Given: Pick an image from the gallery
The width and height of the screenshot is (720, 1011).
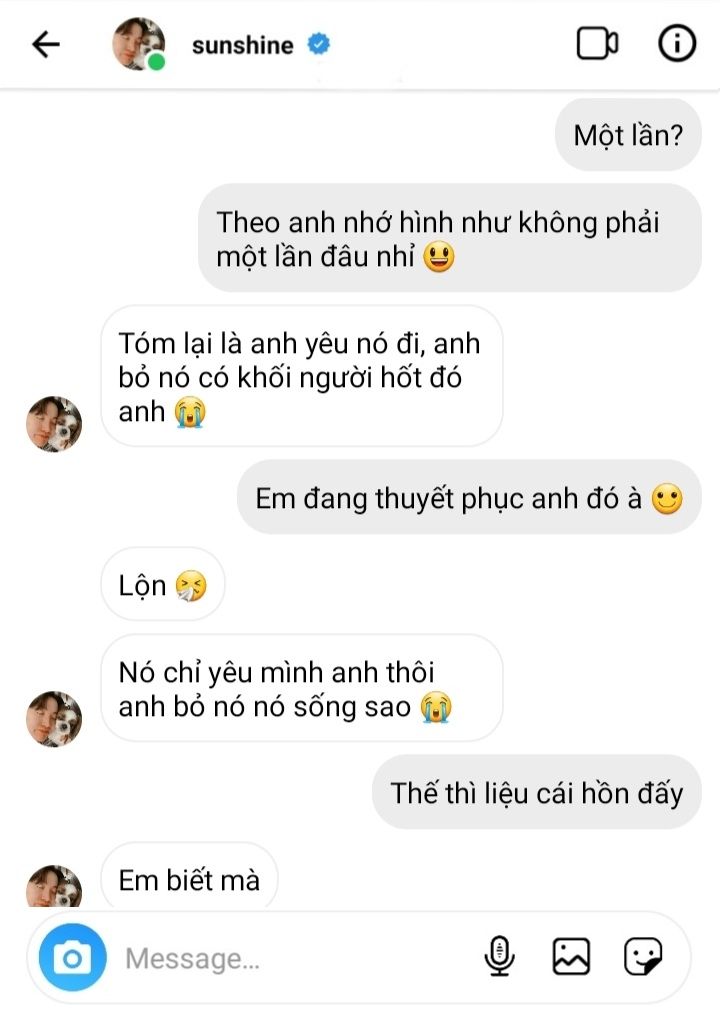Looking at the screenshot, I should click(x=571, y=957).
